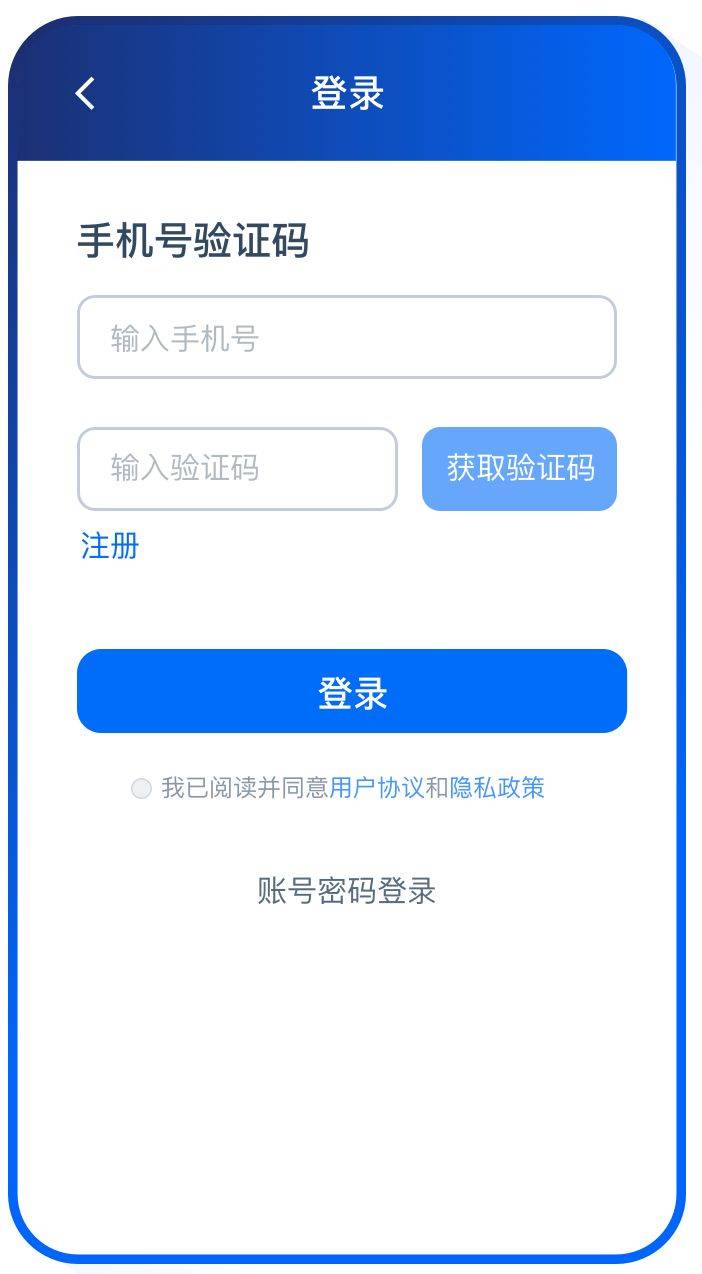Tap the blue 登录 button
This screenshot has height=1274, width=702.
pos(351,692)
